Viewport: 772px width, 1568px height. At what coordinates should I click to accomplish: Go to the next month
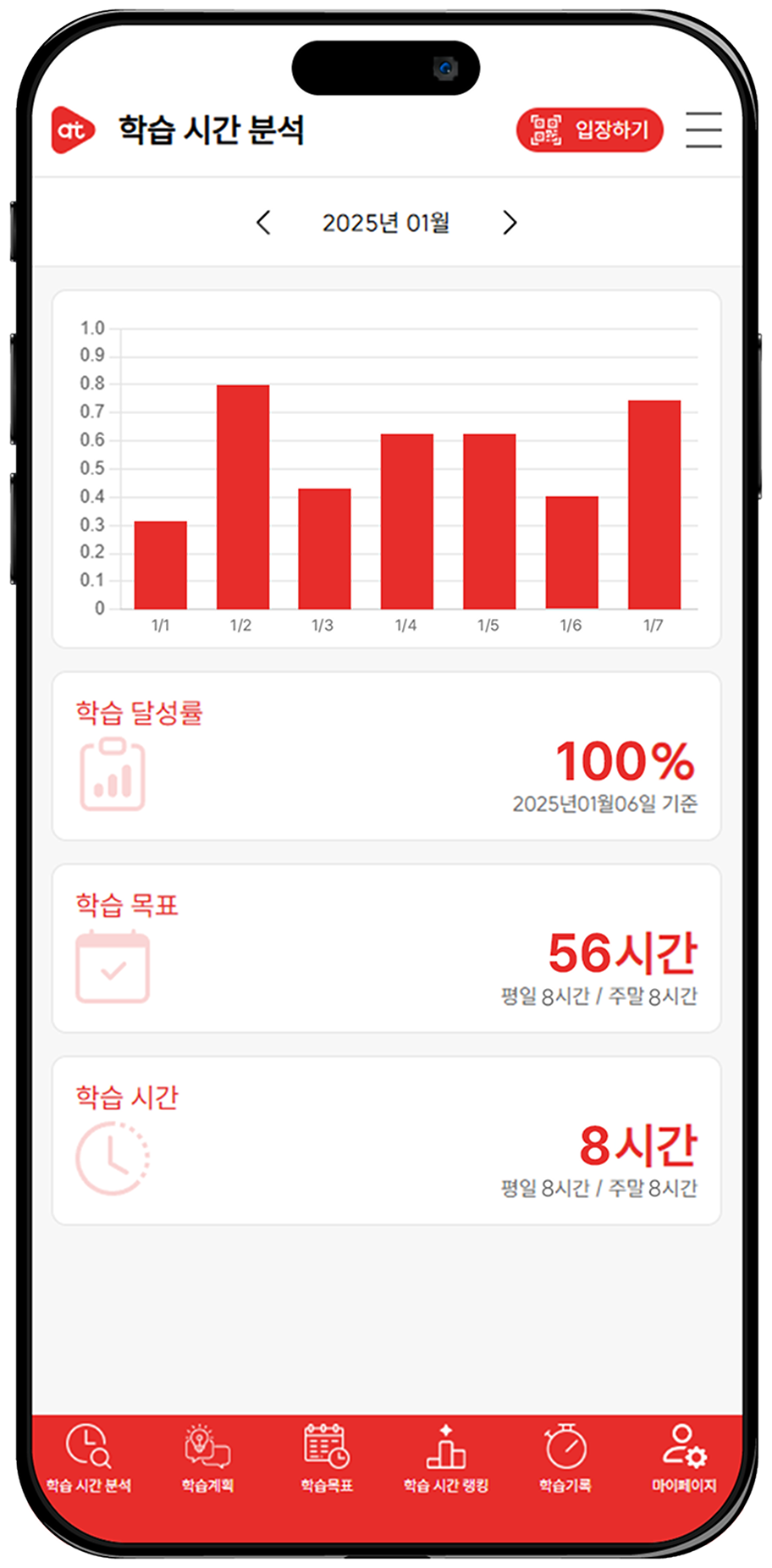509,223
